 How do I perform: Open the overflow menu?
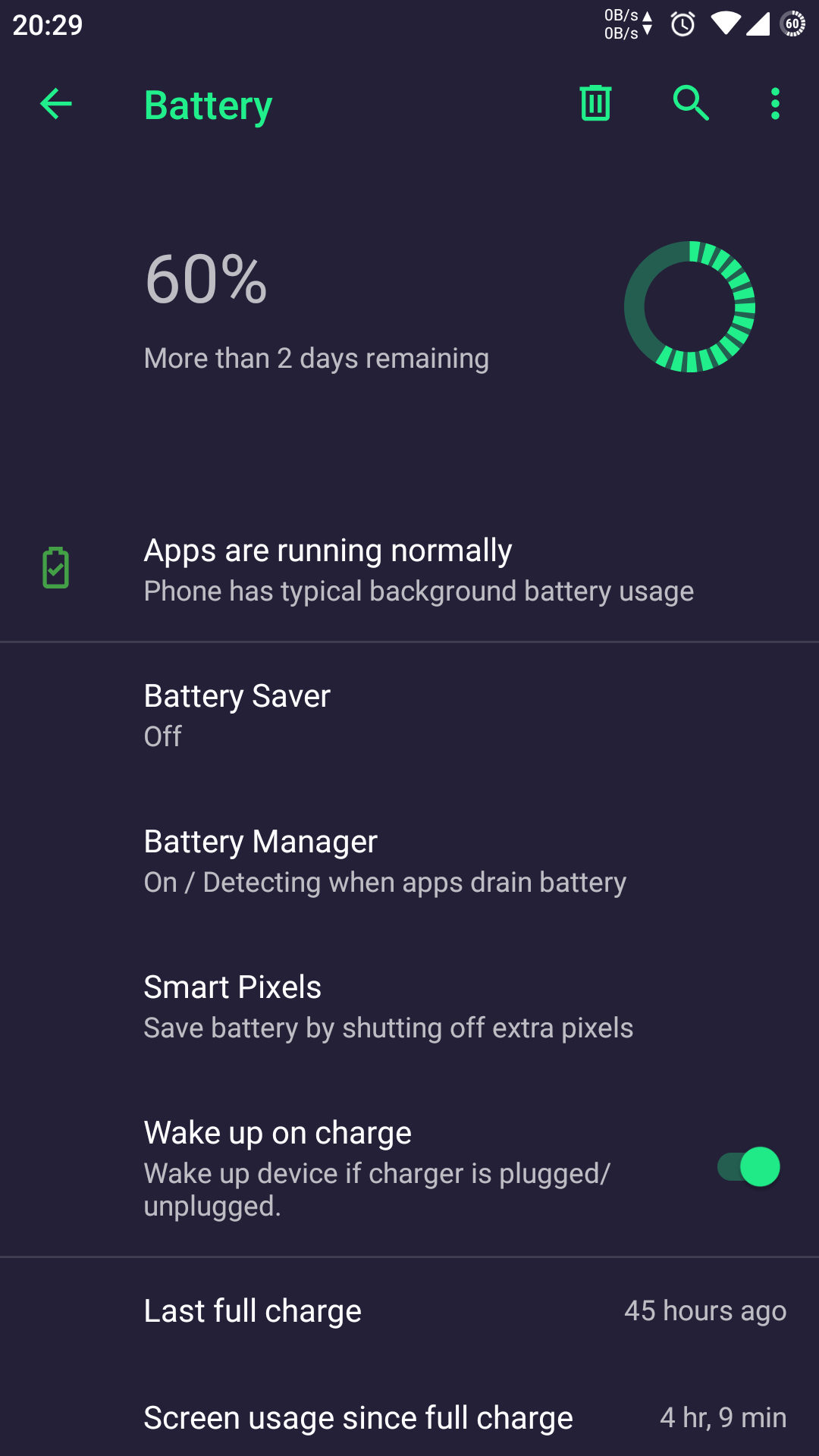[775, 104]
